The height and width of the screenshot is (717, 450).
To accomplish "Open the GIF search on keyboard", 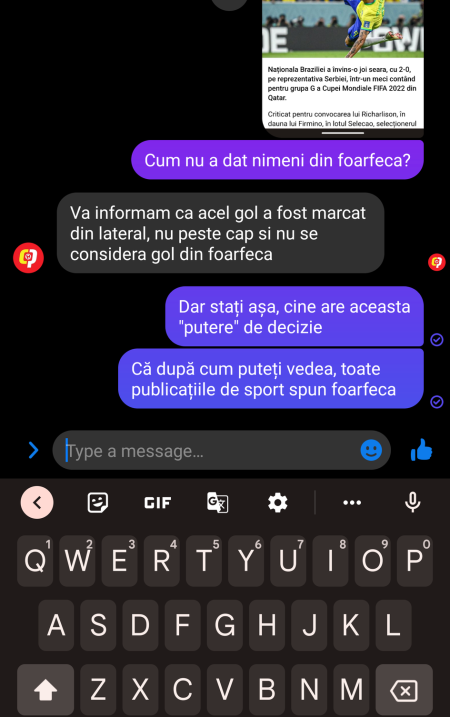I will (157, 503).
